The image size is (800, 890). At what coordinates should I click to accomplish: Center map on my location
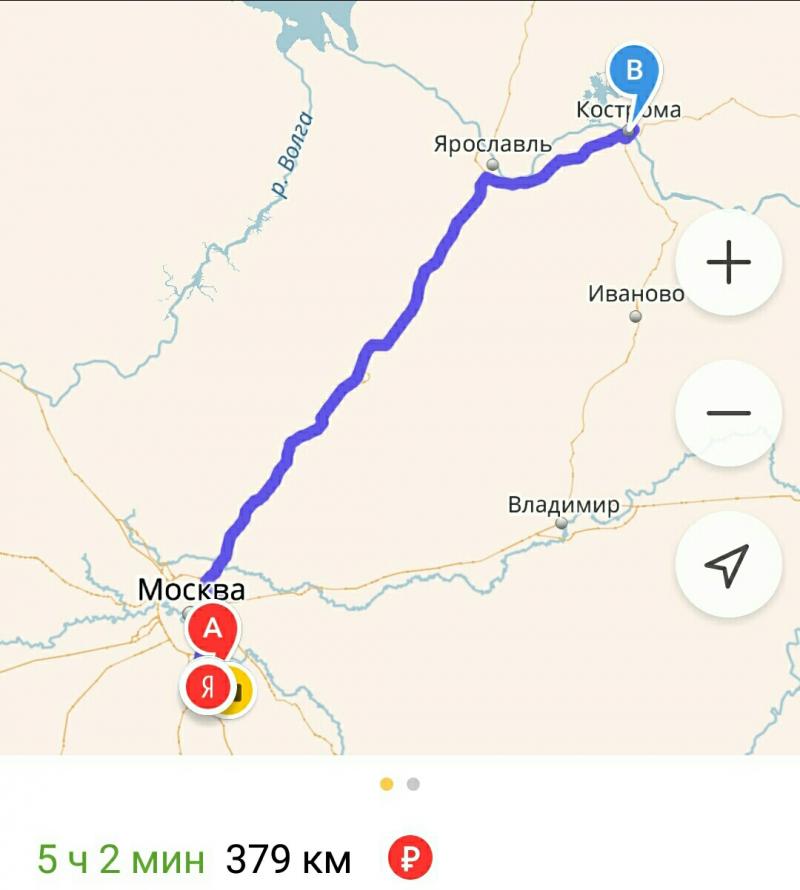[728, 565]
